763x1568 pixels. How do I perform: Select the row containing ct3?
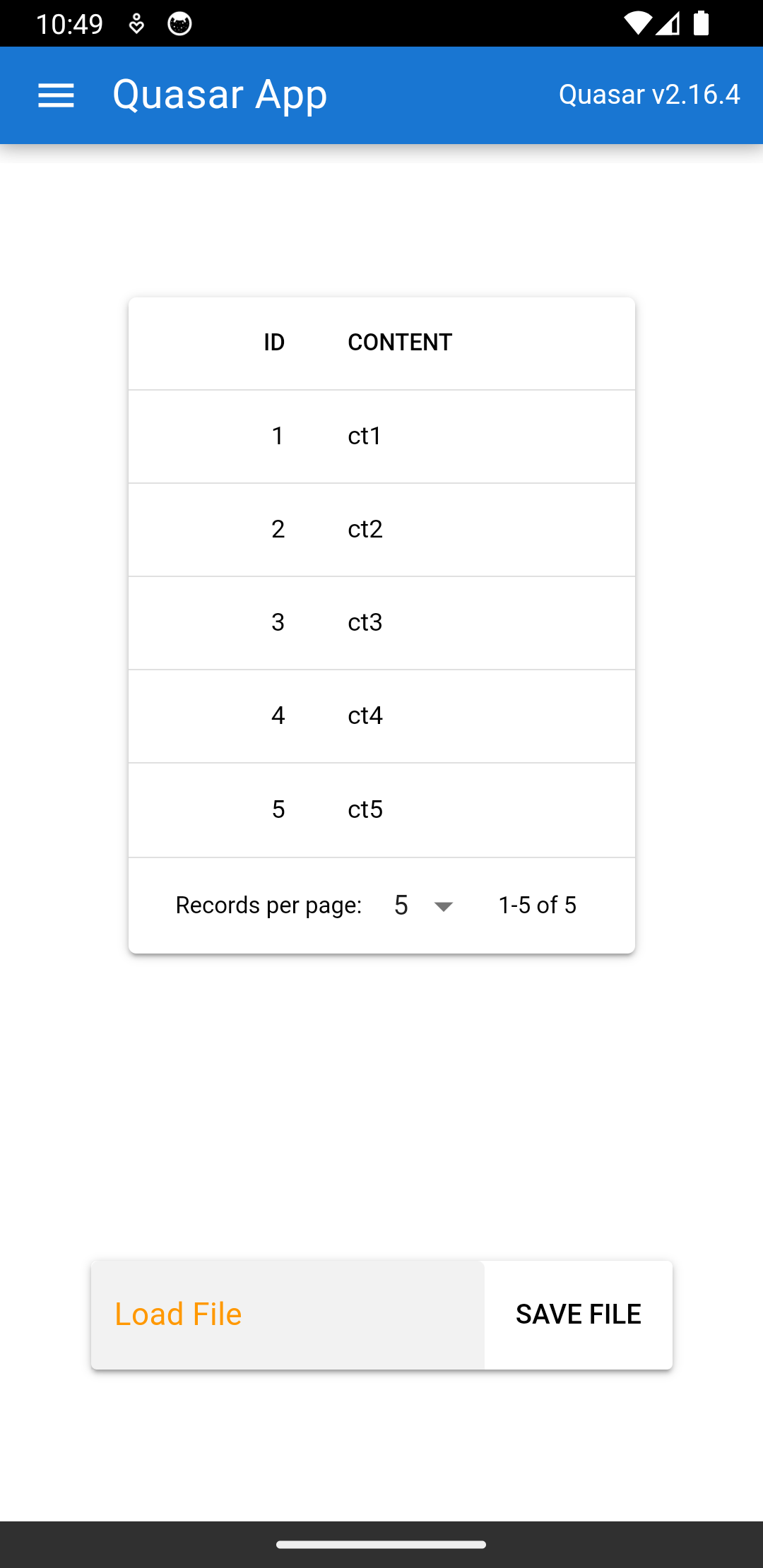click(x=381, y=622)
